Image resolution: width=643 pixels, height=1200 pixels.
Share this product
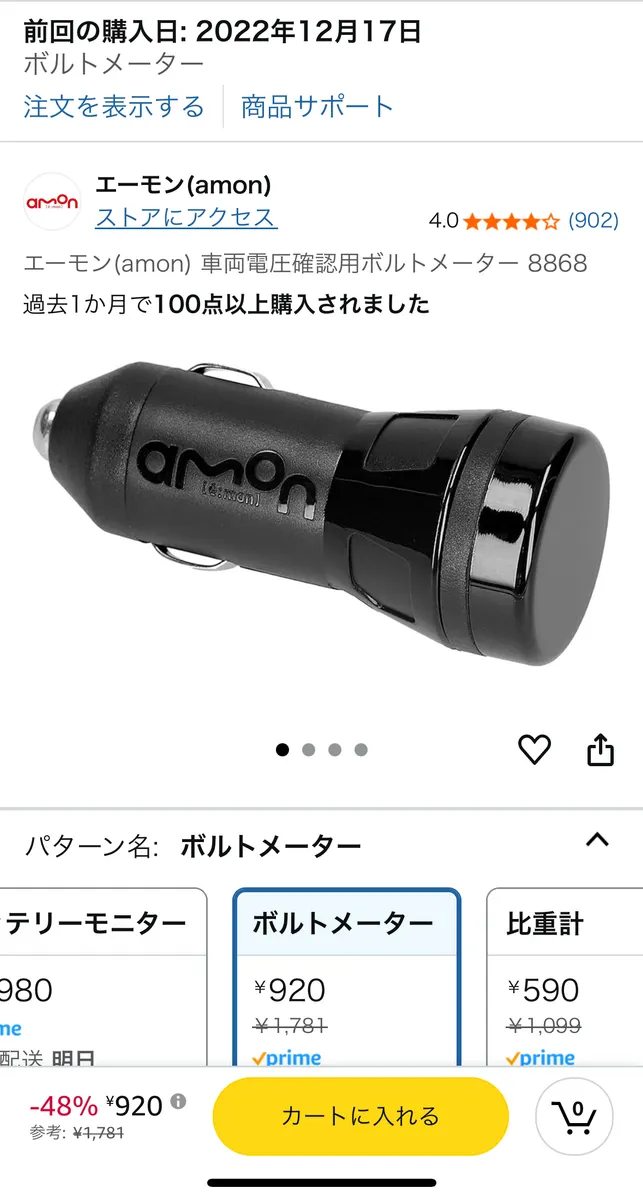600,750
